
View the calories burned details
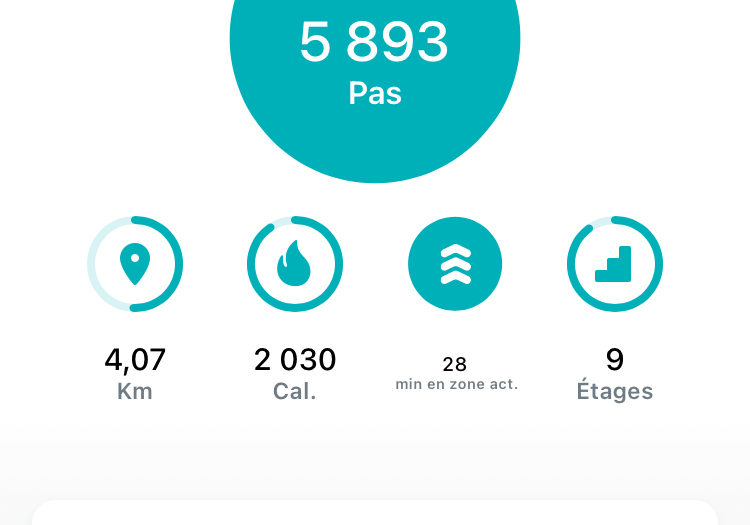[x=295, y=265]
